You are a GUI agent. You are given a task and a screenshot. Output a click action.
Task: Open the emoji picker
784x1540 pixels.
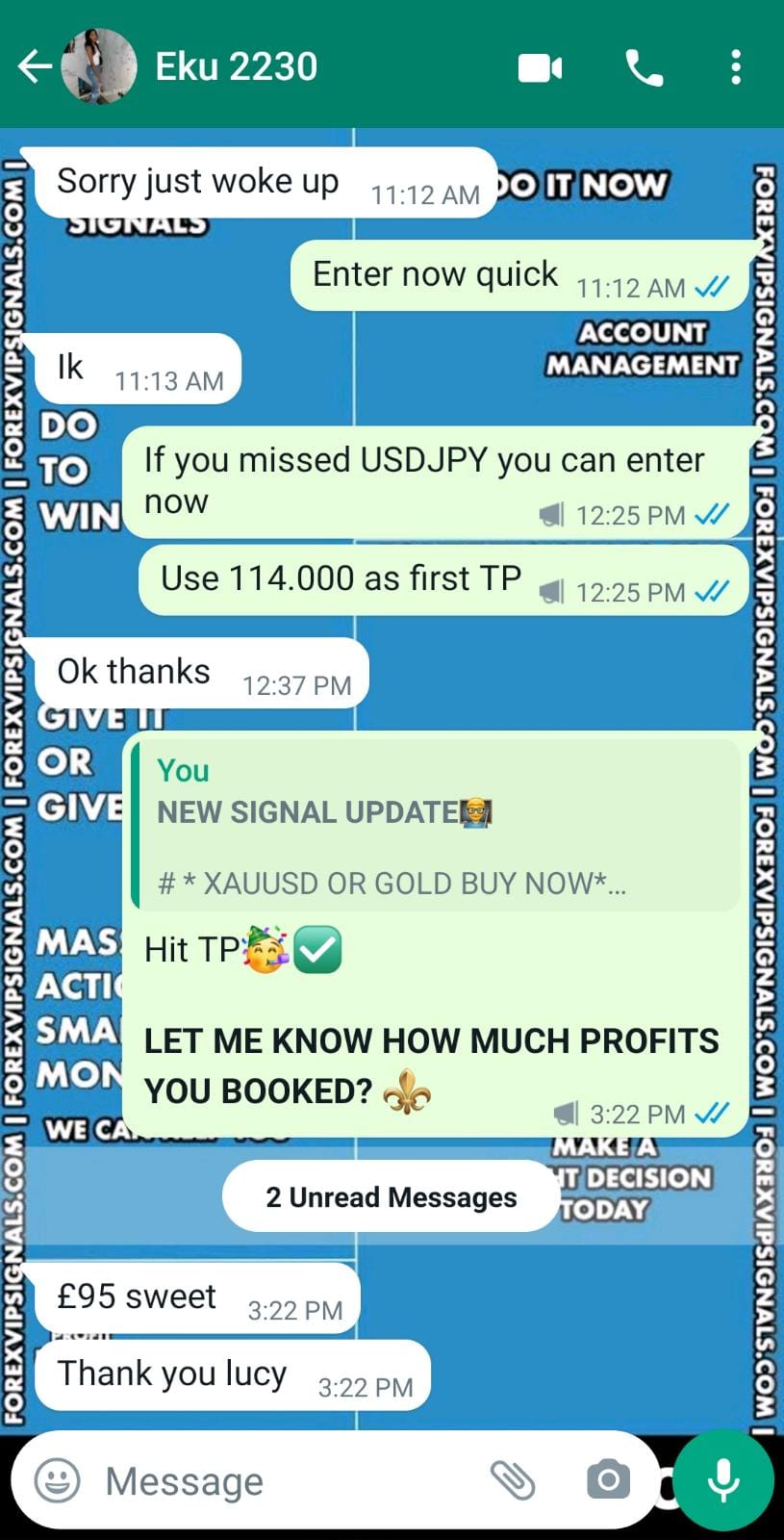click(x=58, y=1480)
